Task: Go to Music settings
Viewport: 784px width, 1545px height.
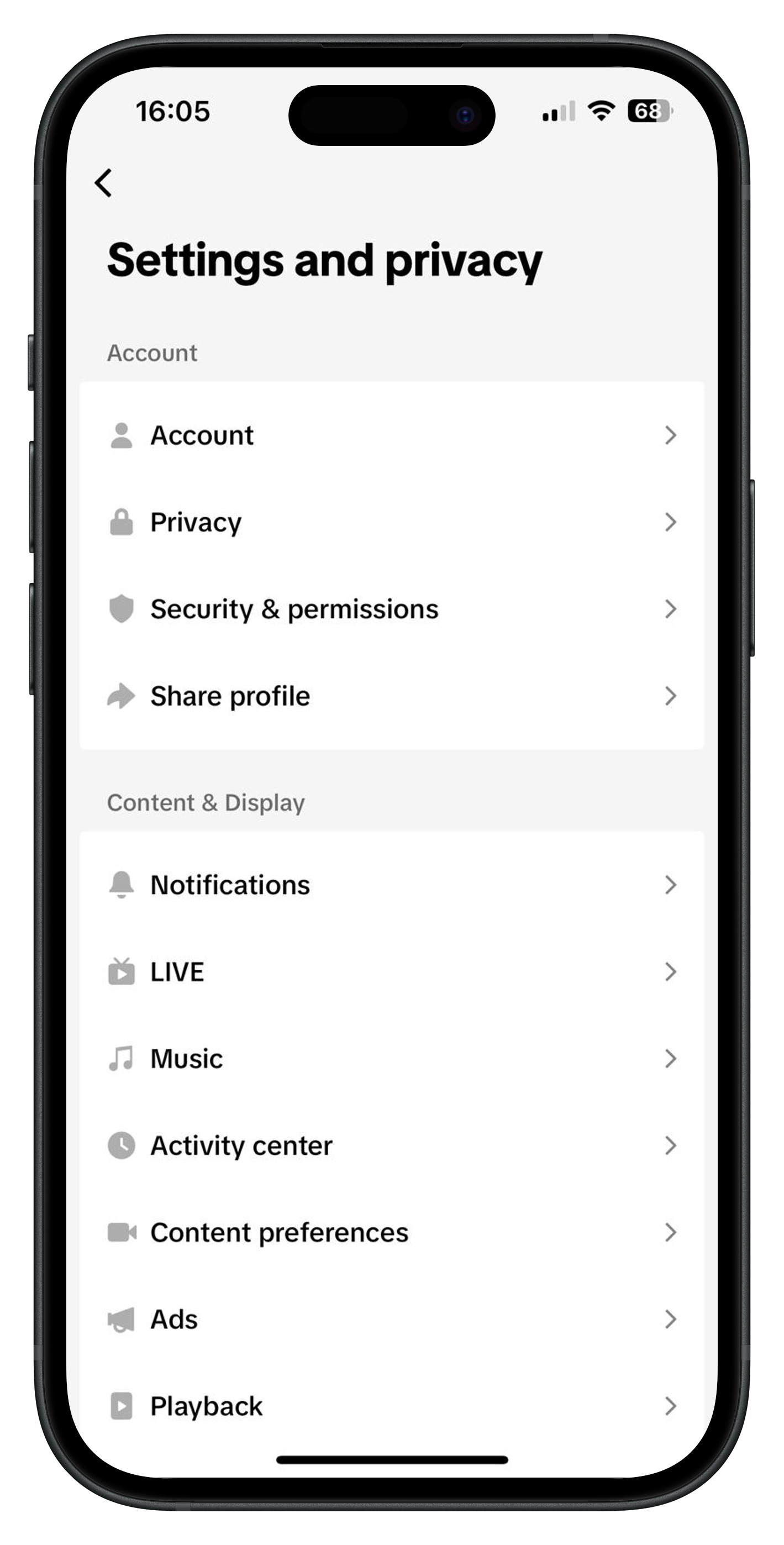Action: tap(391, 1059)
